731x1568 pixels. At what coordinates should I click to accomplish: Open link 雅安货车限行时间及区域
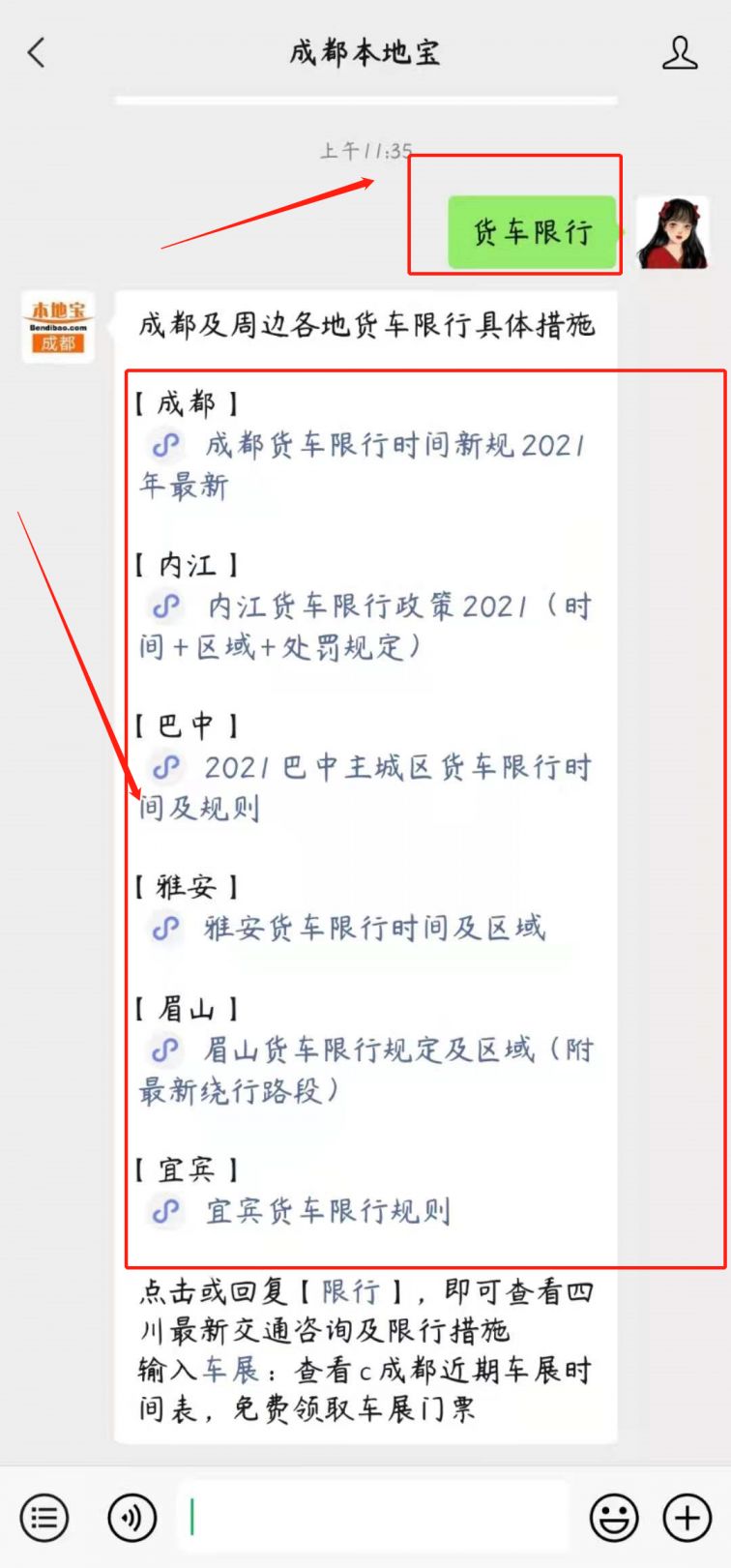[x=373, y=929]
